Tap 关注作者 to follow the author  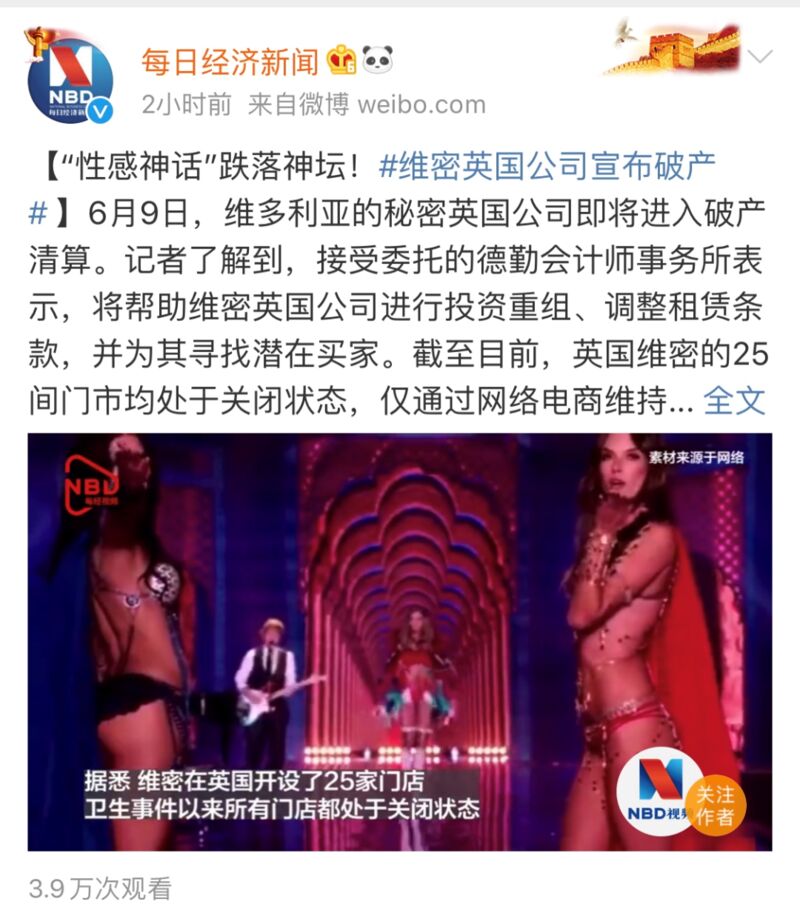[714, 805]
